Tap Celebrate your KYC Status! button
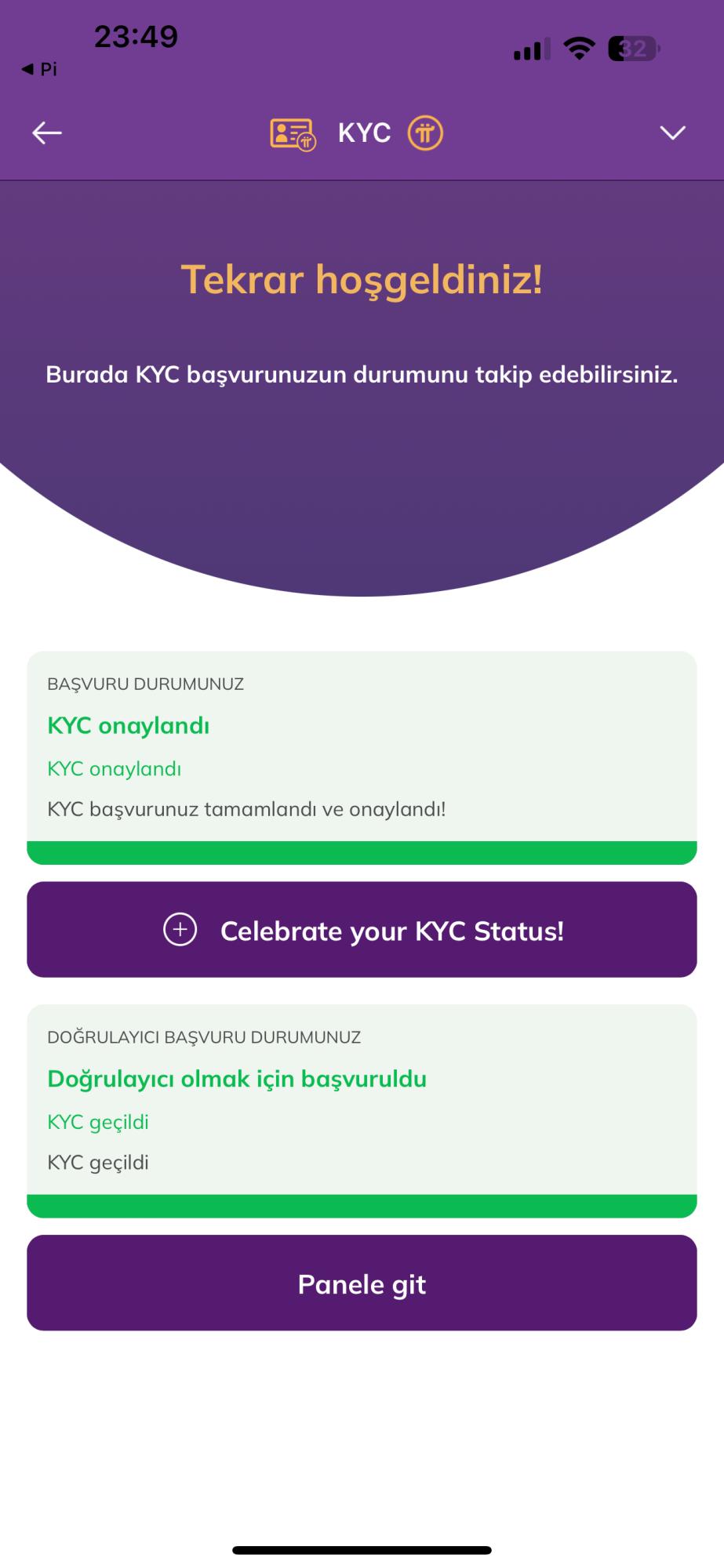Screen dimensions: 724x1568 pyautogui.click(x=362, y=930)
